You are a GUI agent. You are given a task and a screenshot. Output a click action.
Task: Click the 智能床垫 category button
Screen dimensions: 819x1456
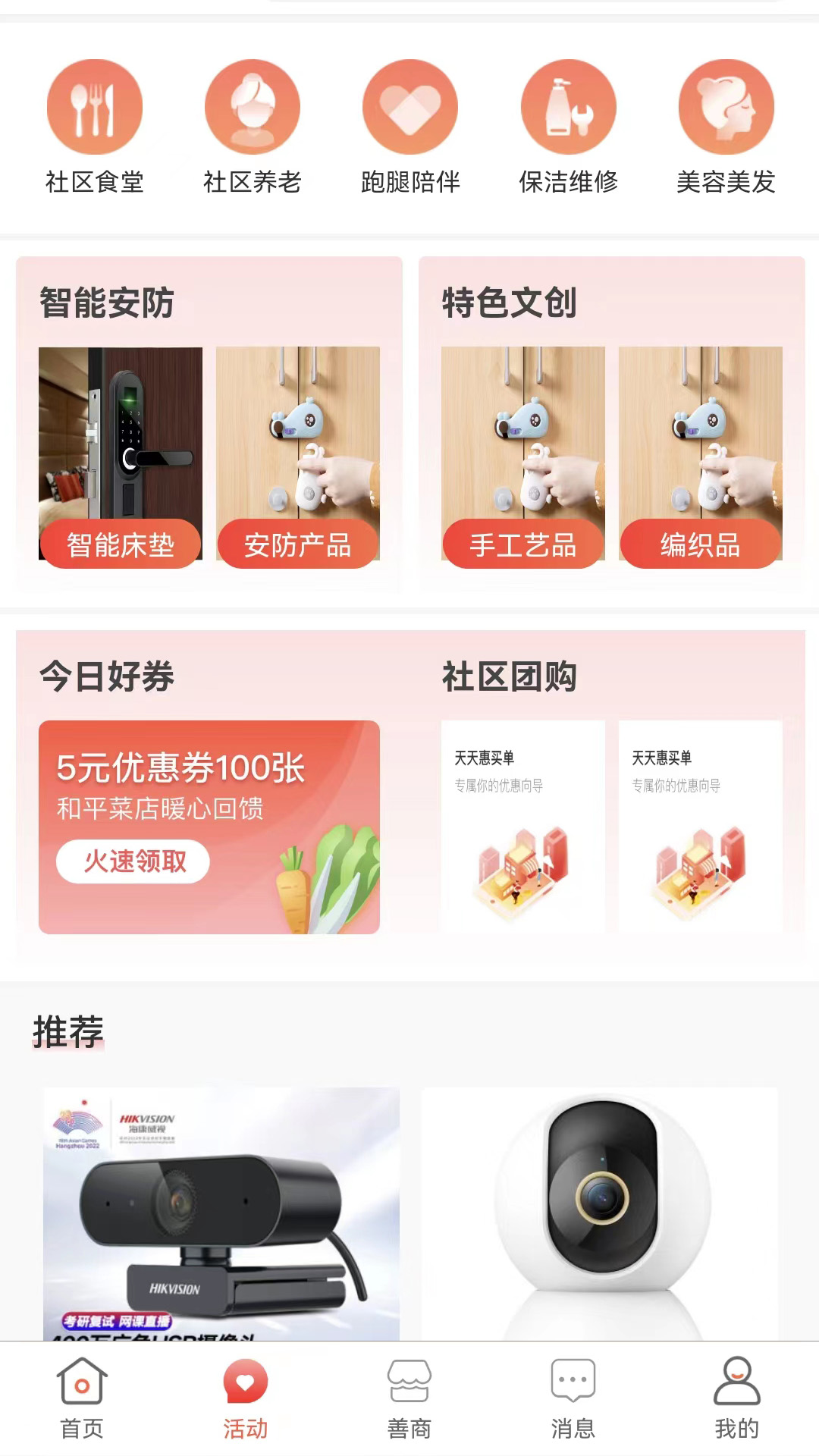click(x=121, y=543)
